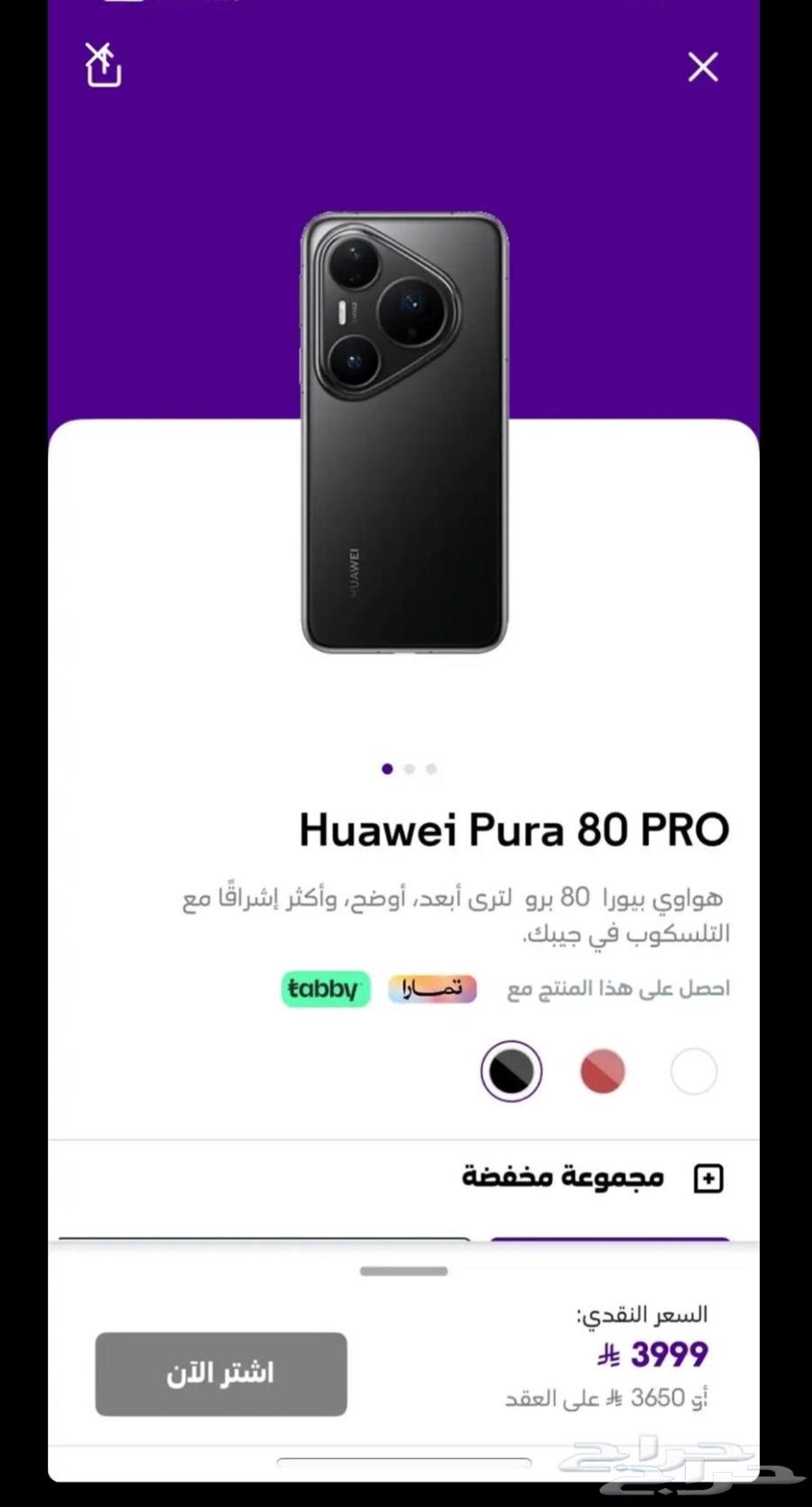
Task: Open the Tabby installment payment badge
Action: pyautogui.click(x=325, y=990)
